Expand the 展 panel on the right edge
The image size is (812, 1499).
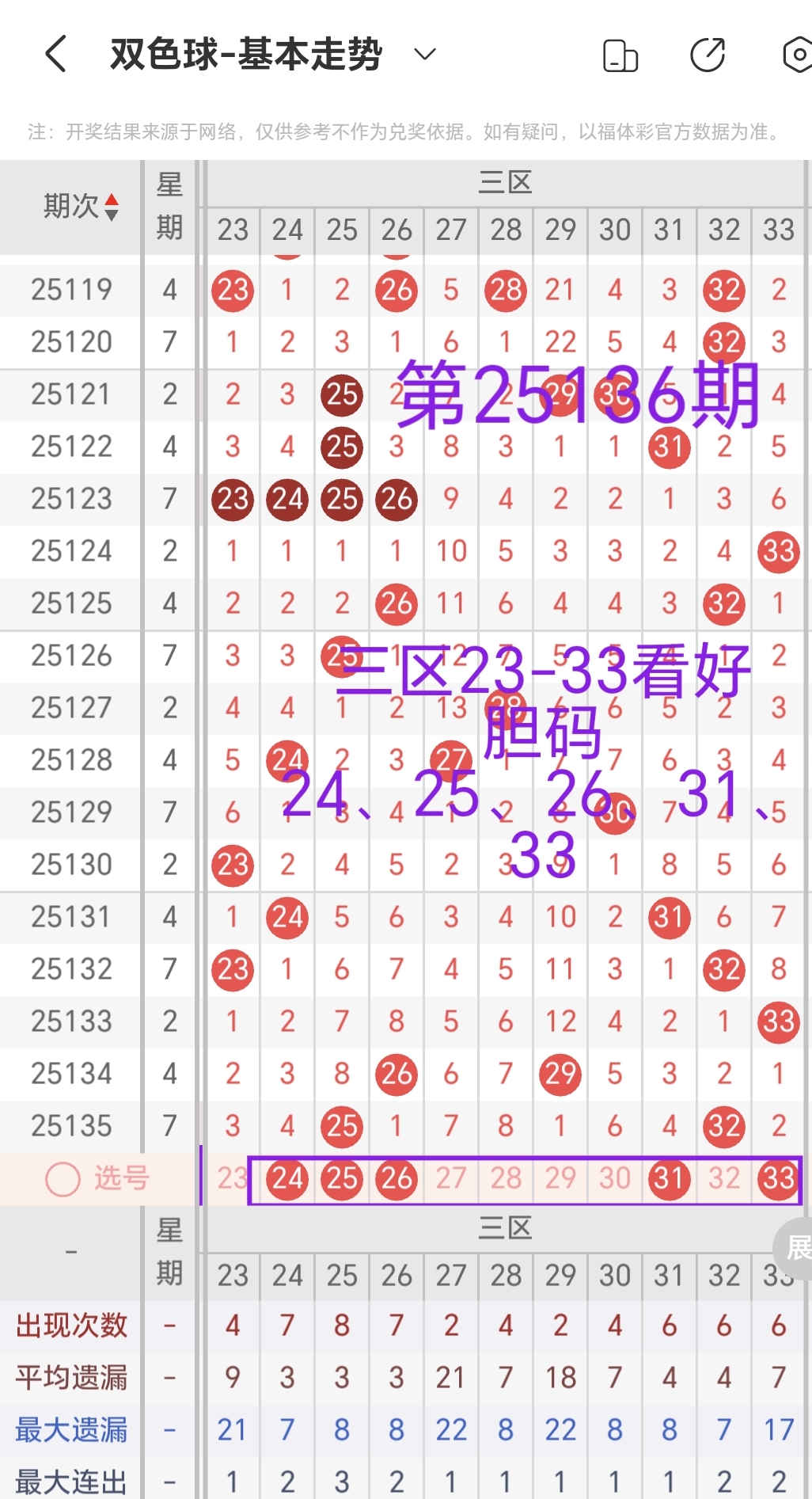click(x=798, y=1251)
